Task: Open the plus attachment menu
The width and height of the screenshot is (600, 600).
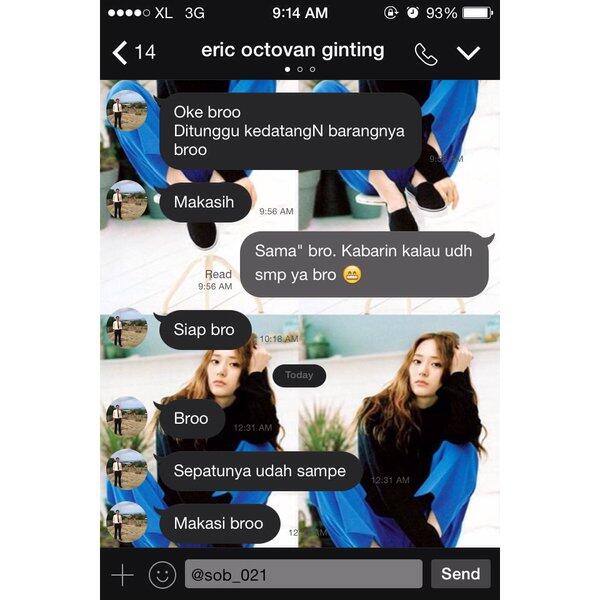Action: point(122,574)
